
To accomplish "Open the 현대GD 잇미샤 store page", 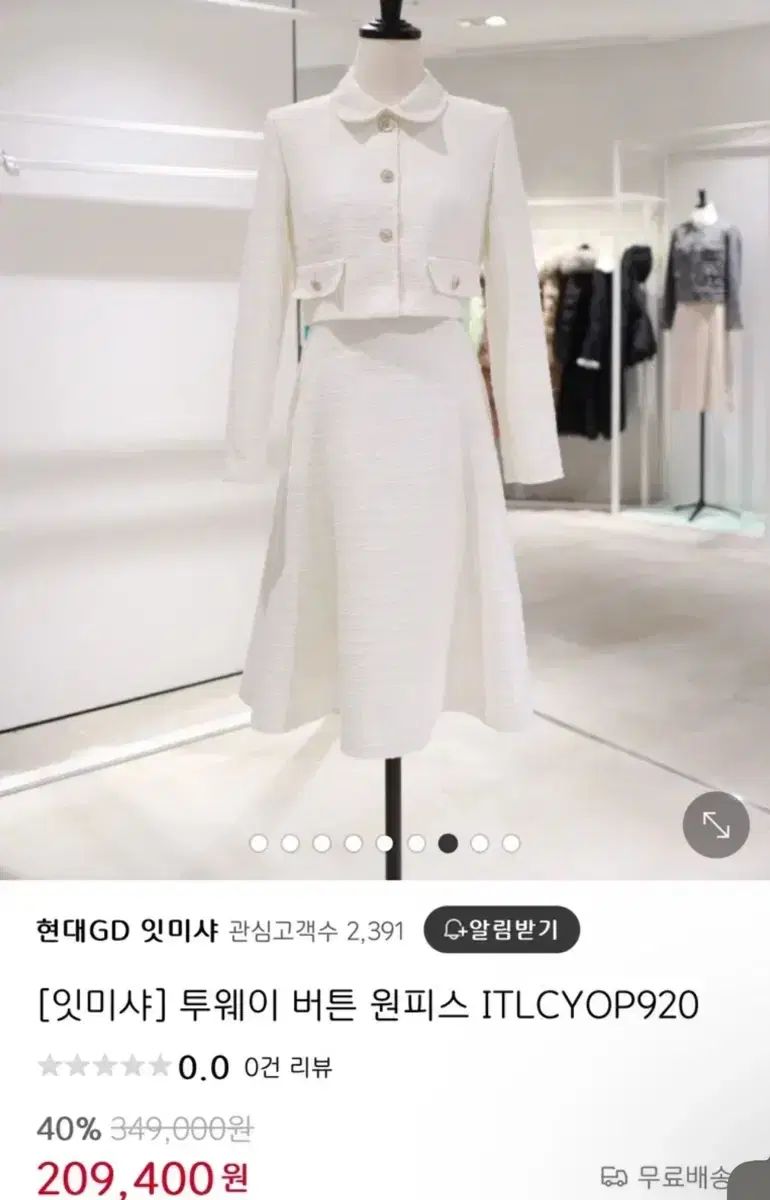I will pos(126,931).
